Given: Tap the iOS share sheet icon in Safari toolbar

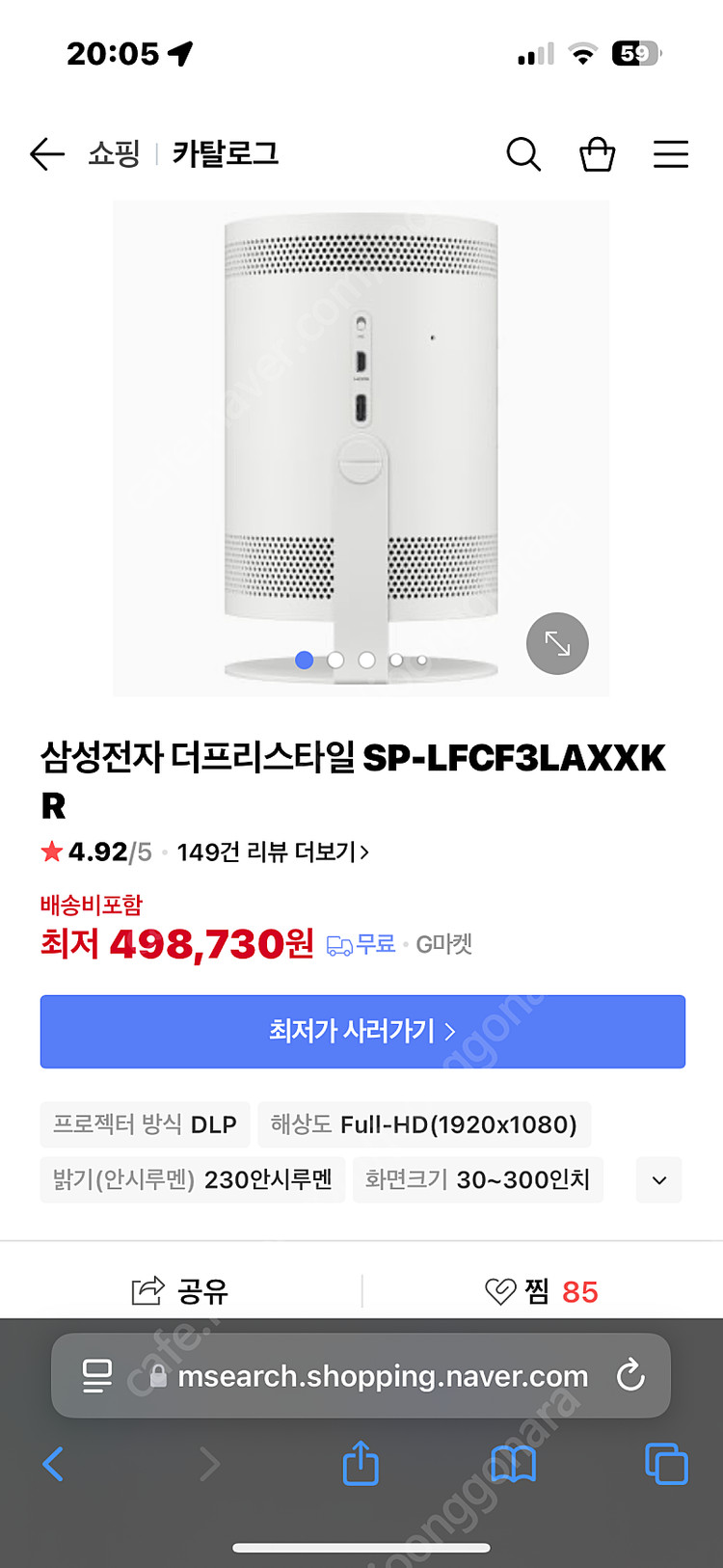Looking at the screenshot, I should point(361,1463).
